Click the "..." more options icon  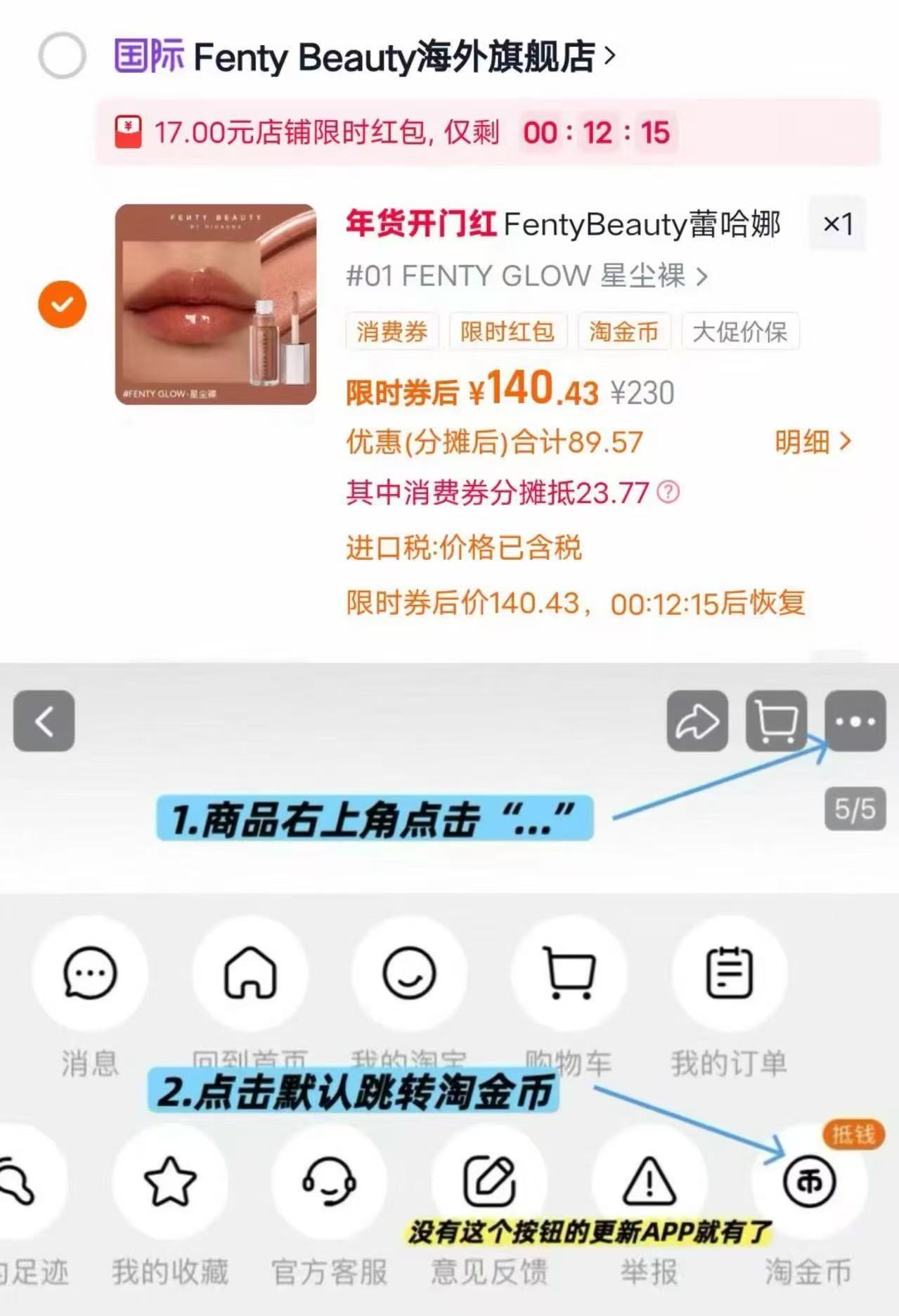(x=855, y=722)
